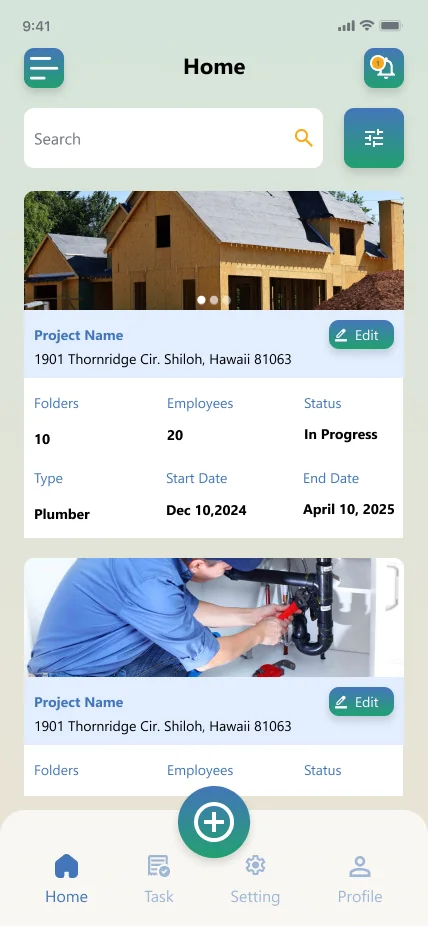Switch to the Task tab
The width and height of the screenshot is (428, 926).
point(159,879)
